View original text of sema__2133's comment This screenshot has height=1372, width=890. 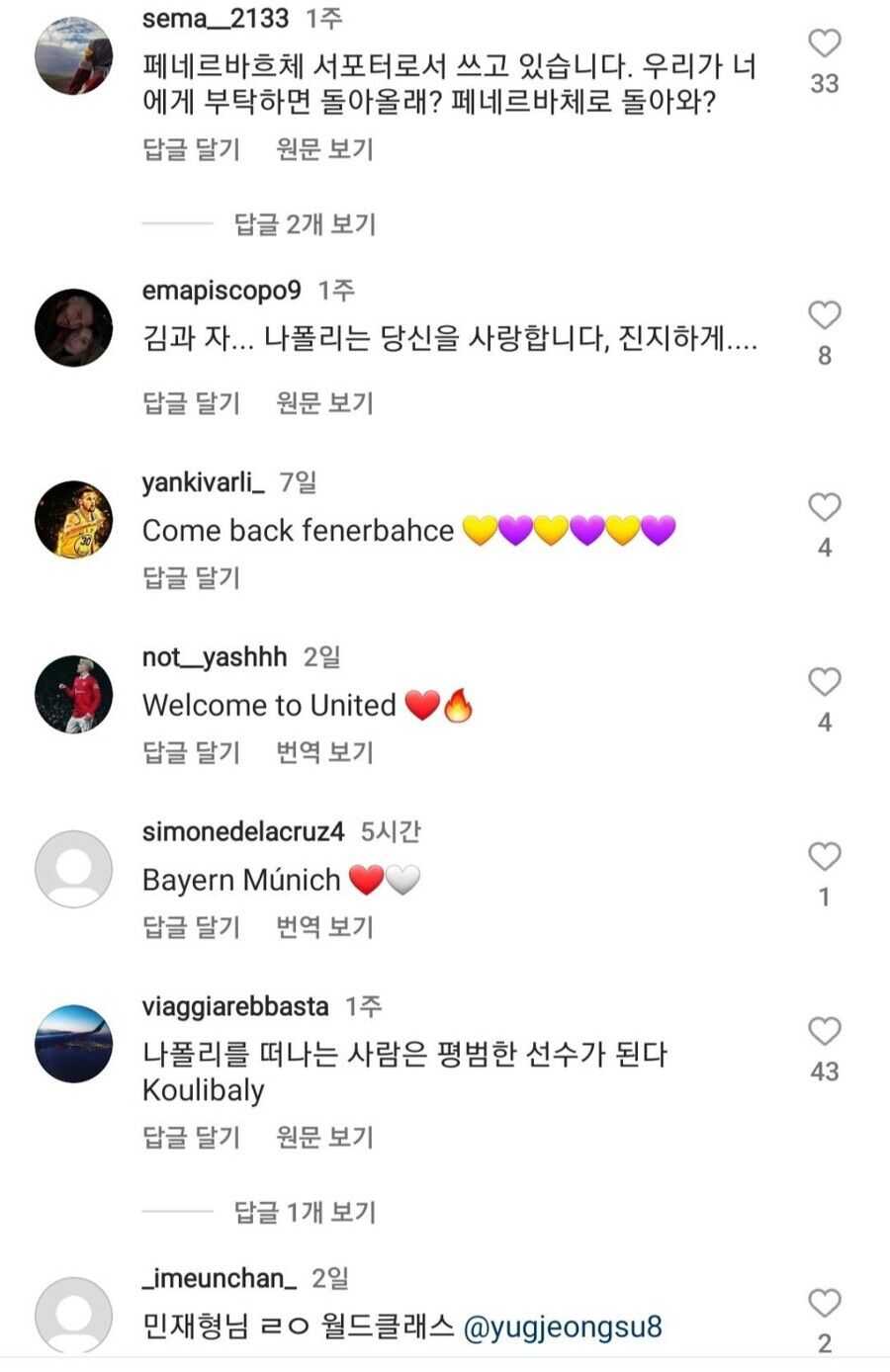(x=324, y=149)
